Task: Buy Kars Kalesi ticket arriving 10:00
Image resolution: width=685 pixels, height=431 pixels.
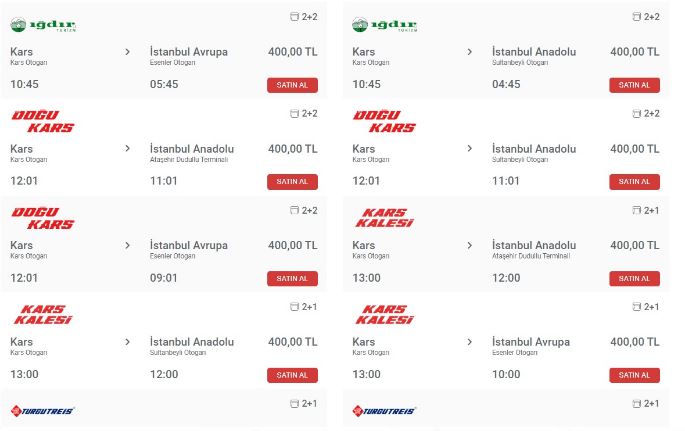Action: click(x=634, y=376)
